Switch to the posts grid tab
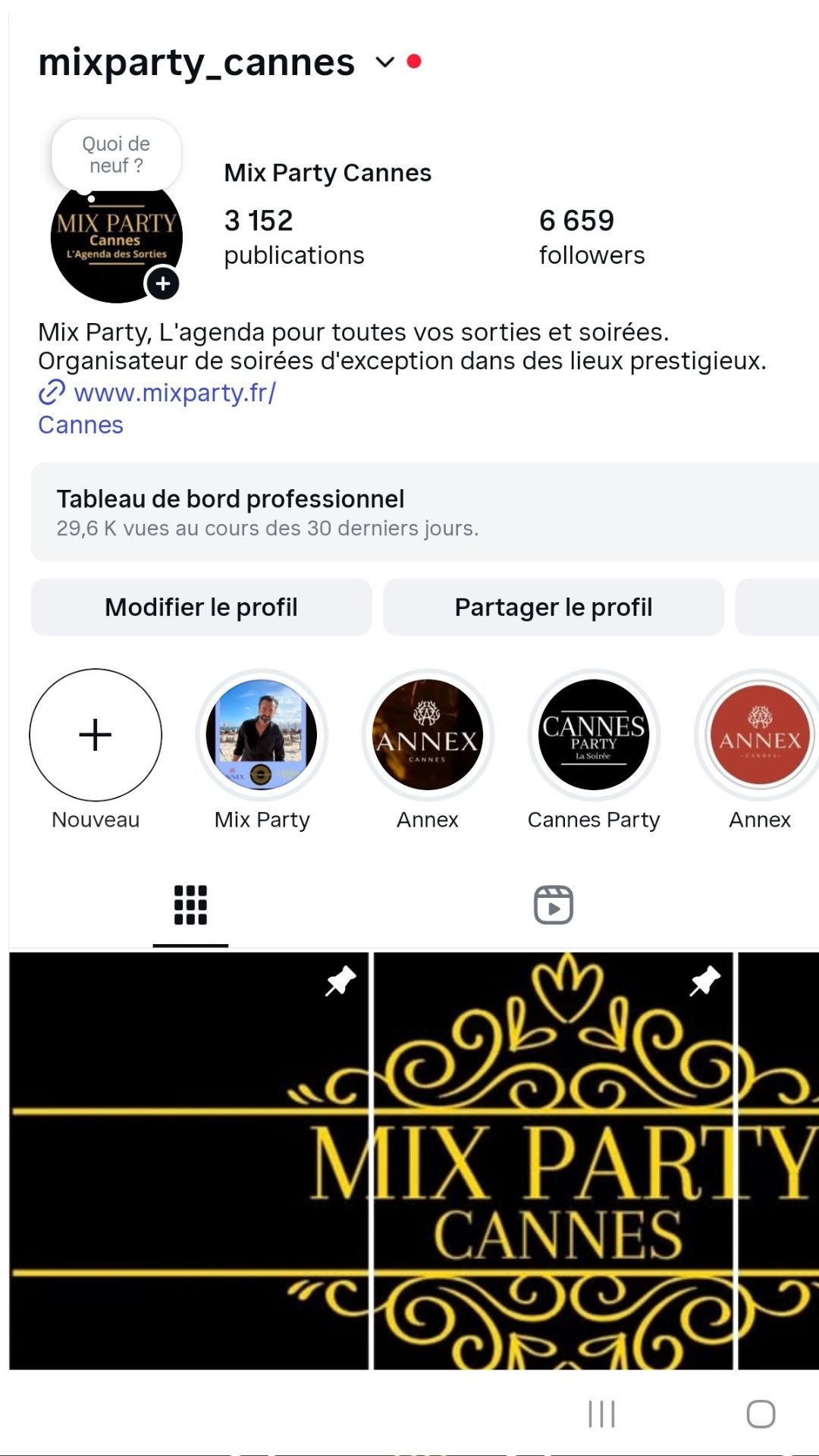Image resolution: width=819 pixels, height=1456 pixels. 190,905
